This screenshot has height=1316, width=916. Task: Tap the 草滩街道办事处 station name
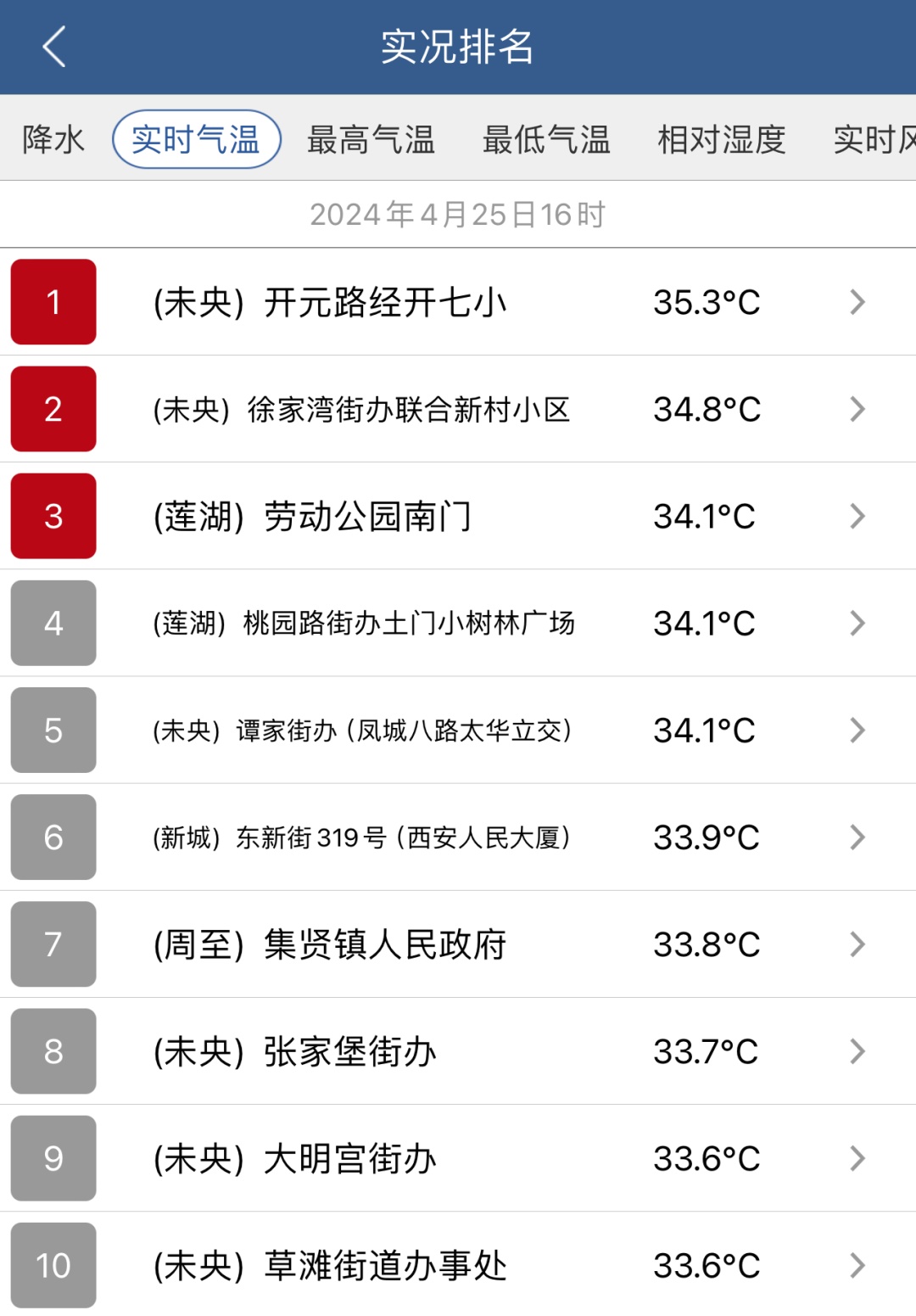pyautogui.click(x=329, y=1265)
